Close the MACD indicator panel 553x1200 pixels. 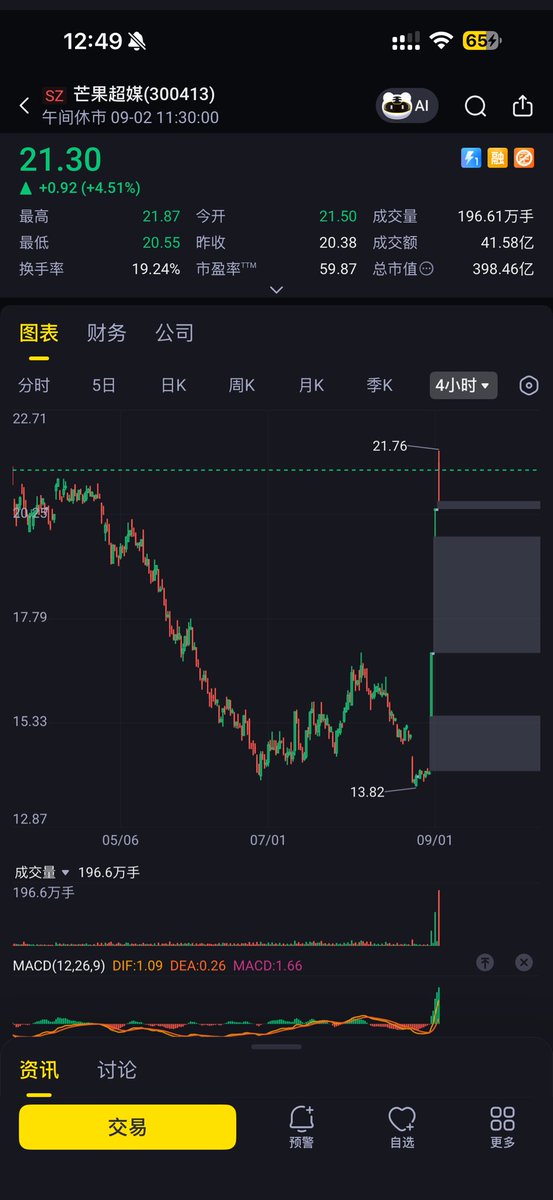pyautogui.click(x=524, y=963)
